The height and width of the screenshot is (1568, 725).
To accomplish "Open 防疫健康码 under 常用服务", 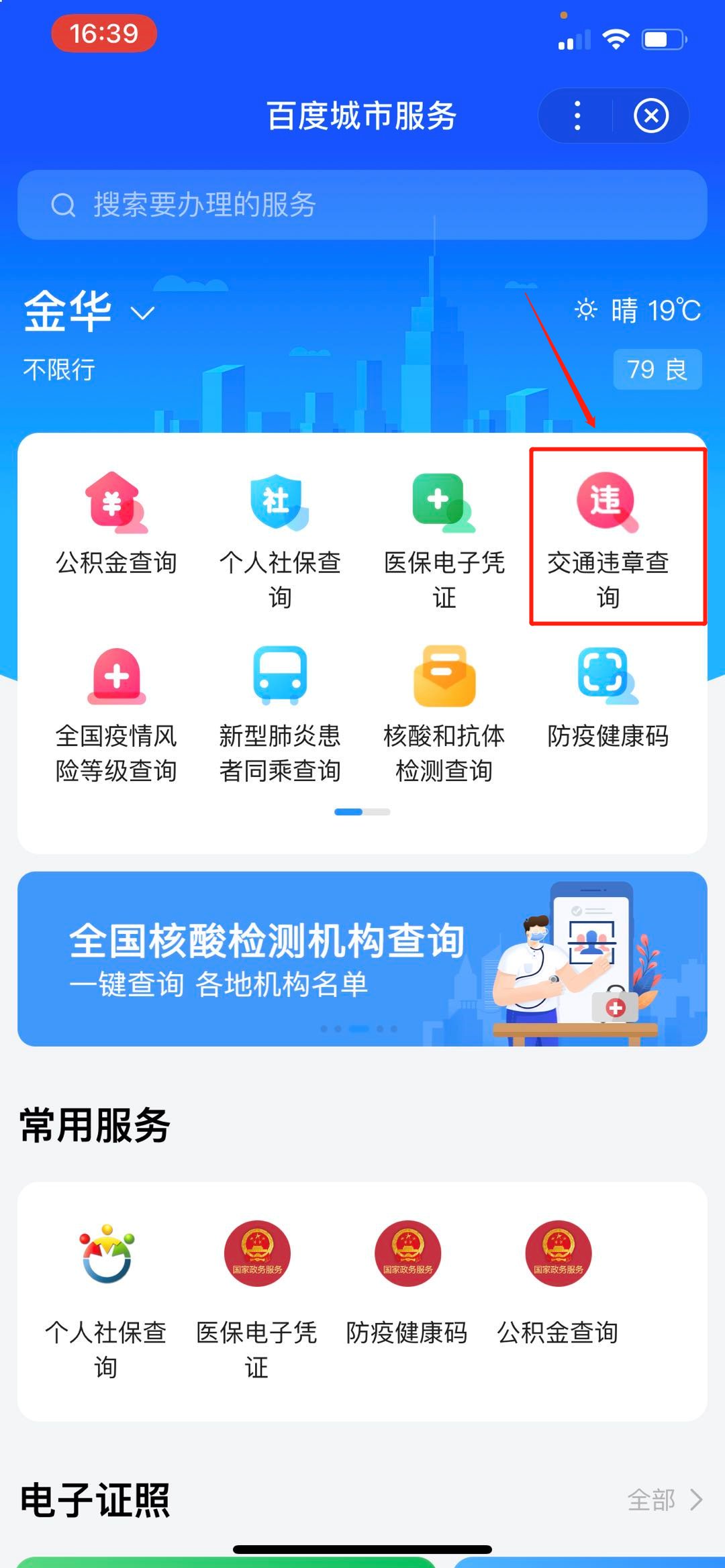I will click(407, 1282).
